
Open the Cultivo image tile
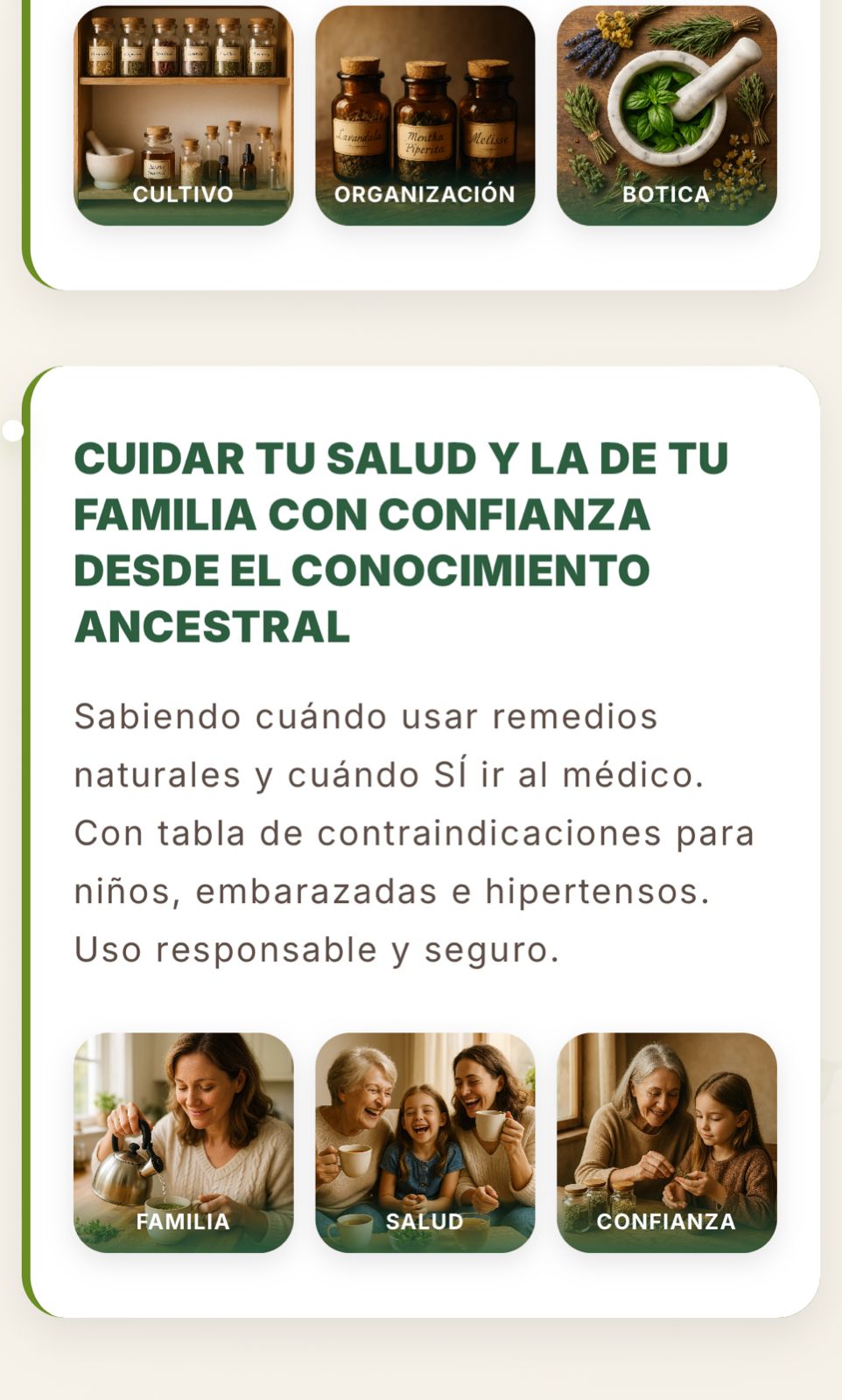tap(183, 115)
